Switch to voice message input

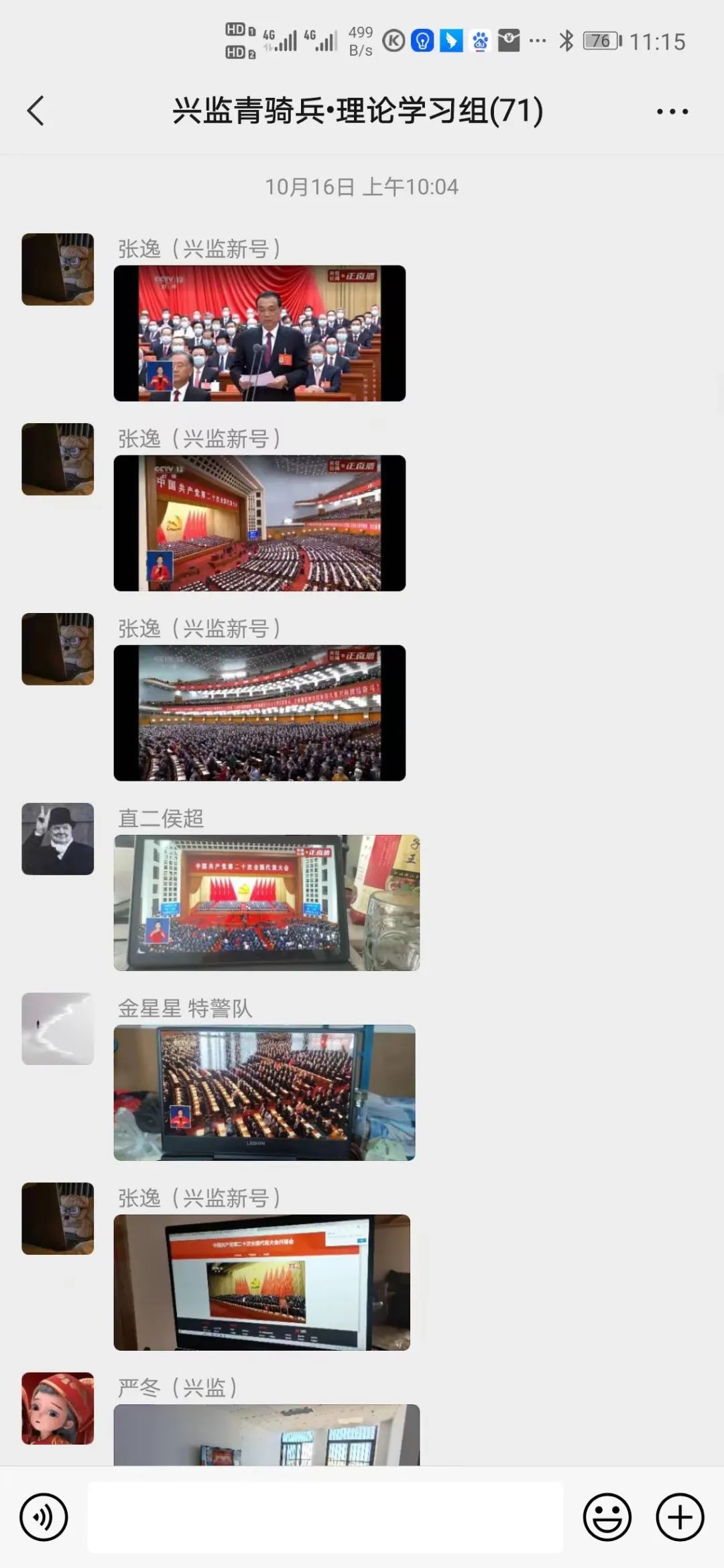pos(44,1517)
